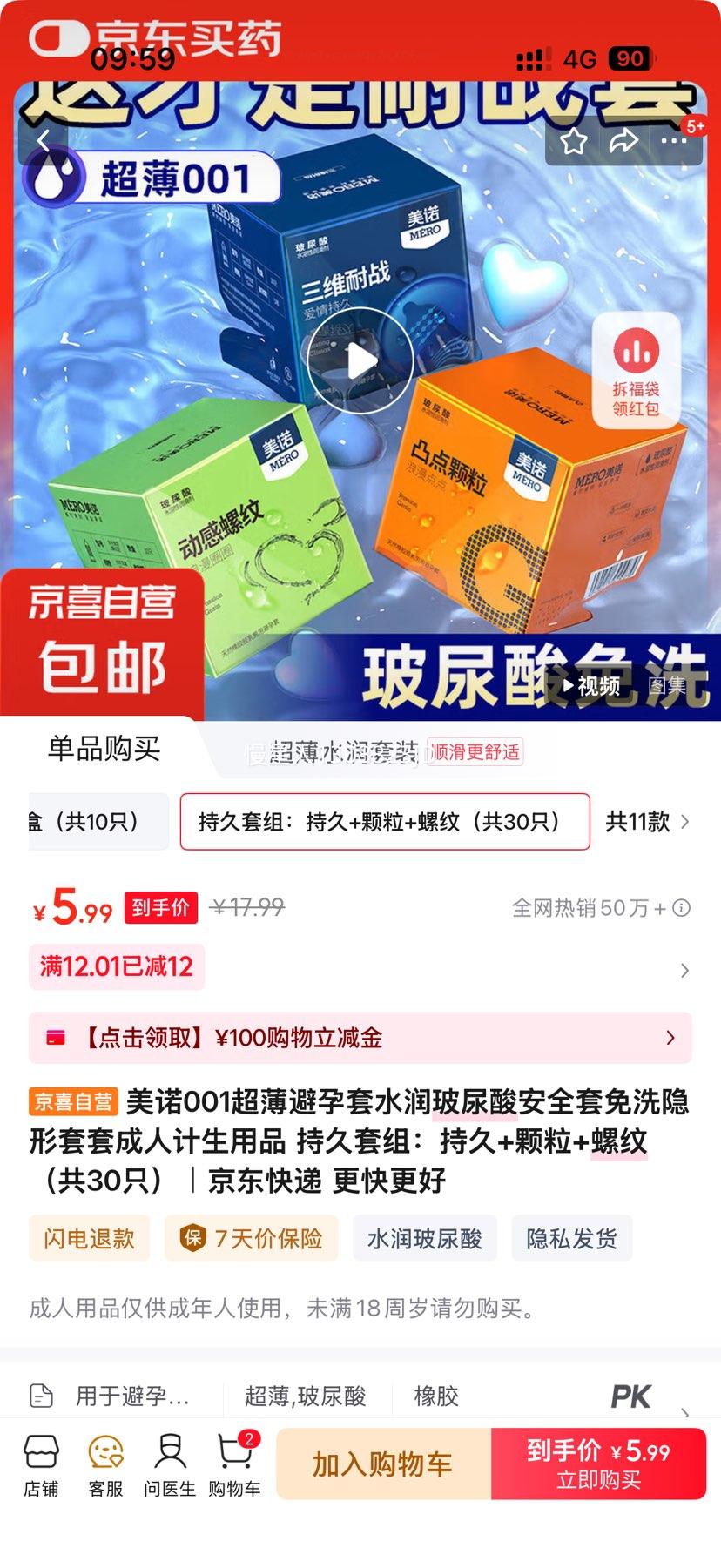Viewport: 721px width, 1568px height.
Task: Tap 加入购物车 to add item
Action: pyautogui.click(x=383, y=1464)
